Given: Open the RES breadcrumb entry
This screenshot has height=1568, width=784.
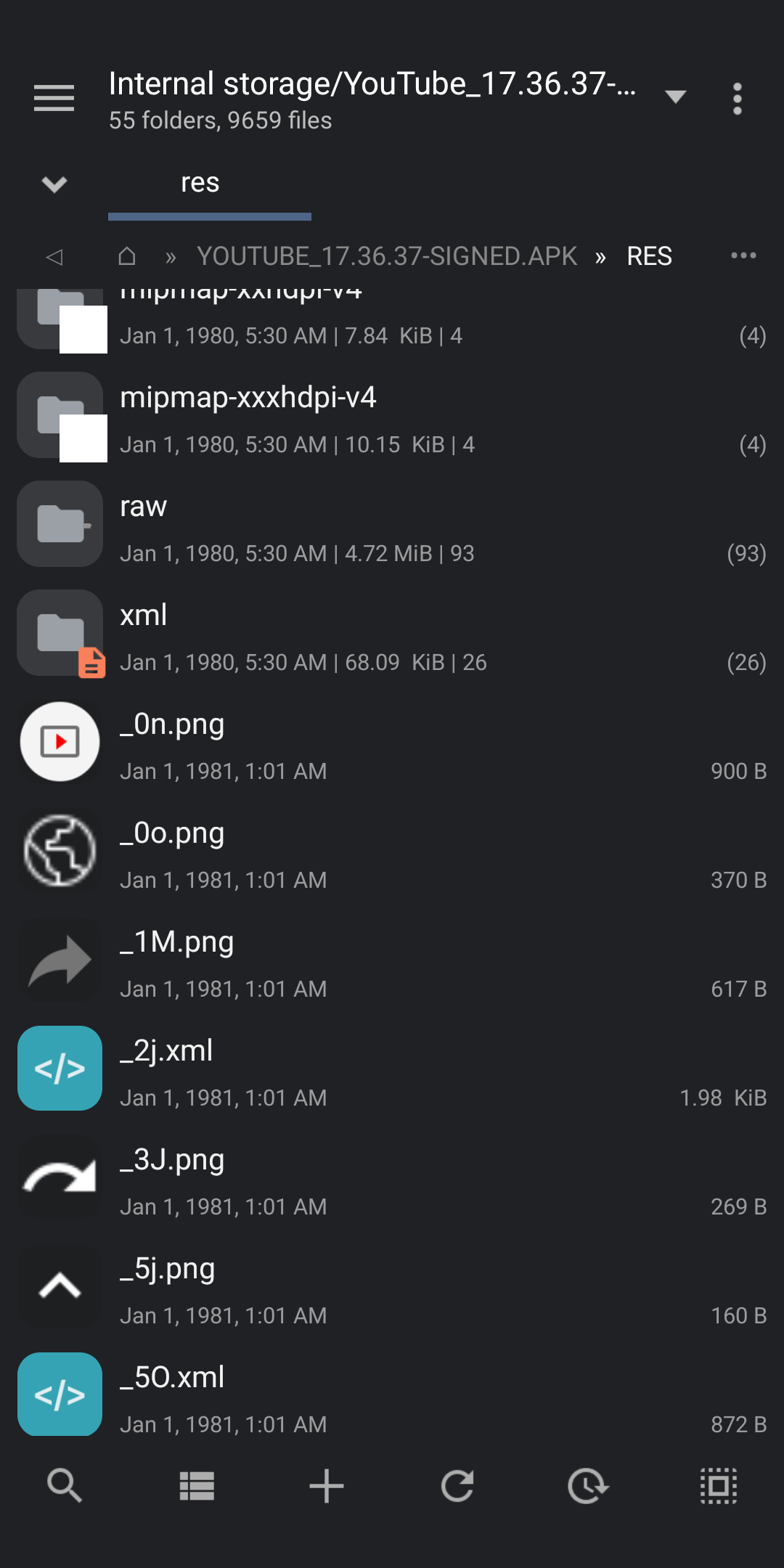Looking at the screenshot, I should (648, 256).
